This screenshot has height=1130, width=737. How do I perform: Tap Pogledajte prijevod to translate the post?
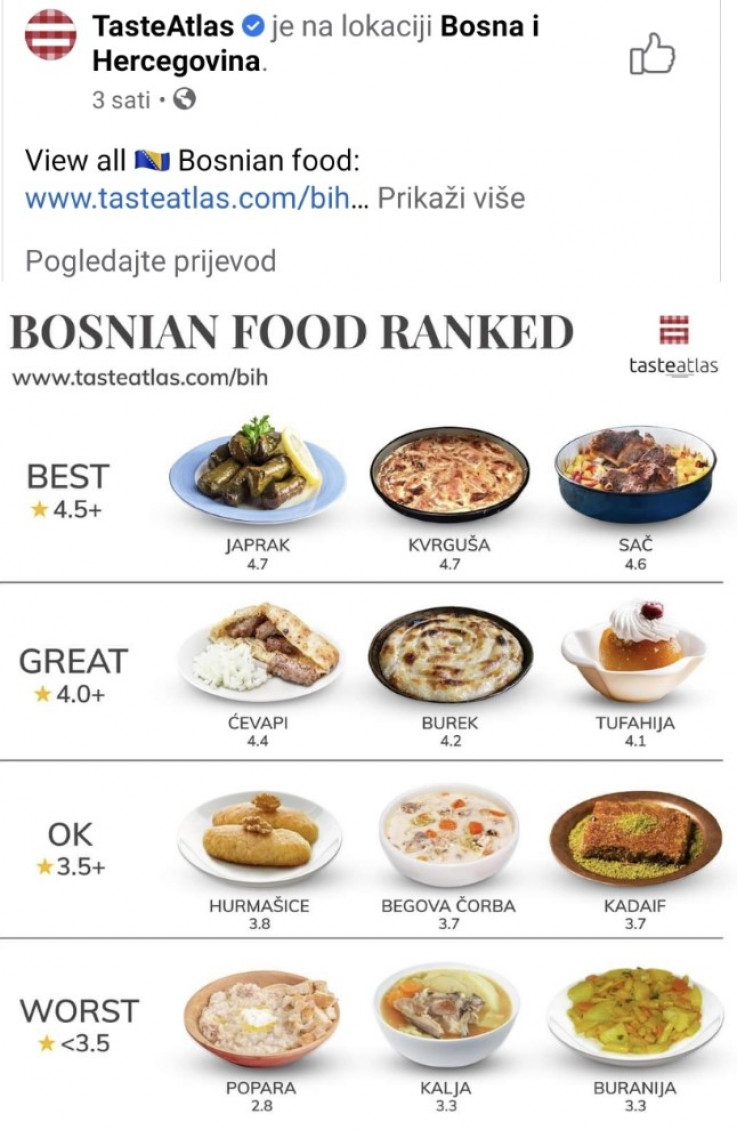coord(150,261)
